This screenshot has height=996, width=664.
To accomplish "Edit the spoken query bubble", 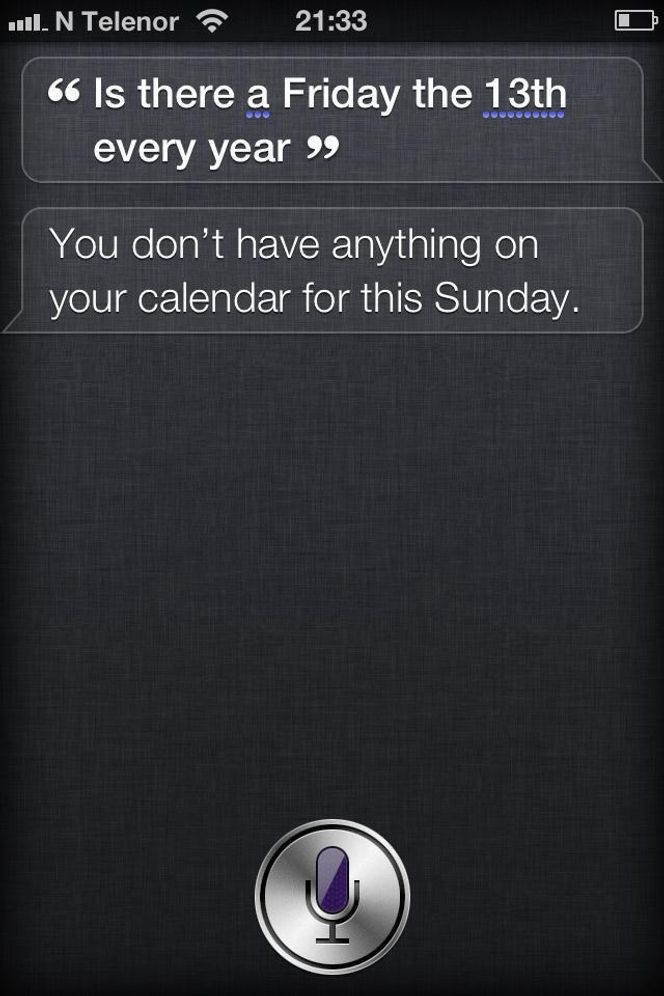I will (x=330, y=122).
